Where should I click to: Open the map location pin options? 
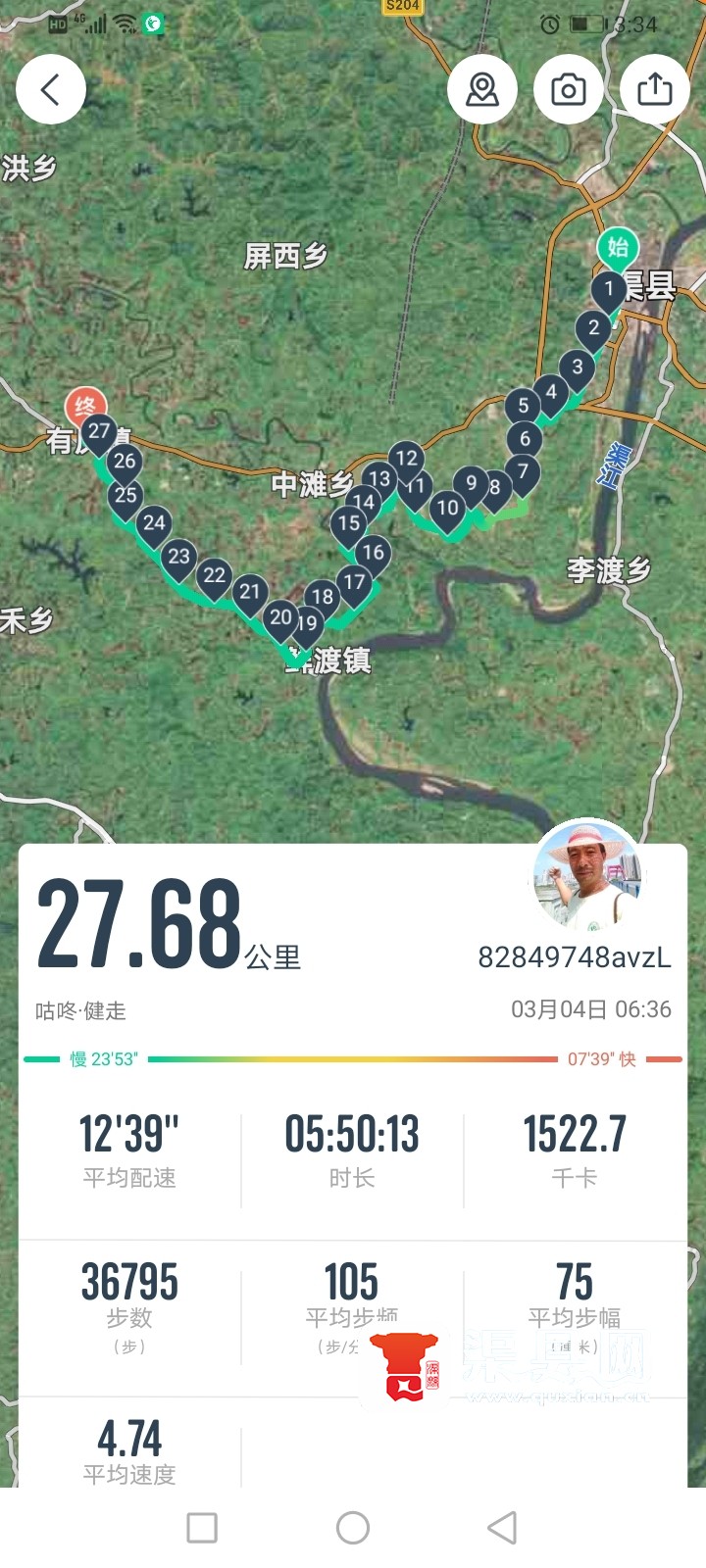pyautogui.click(x=482, y=89)
